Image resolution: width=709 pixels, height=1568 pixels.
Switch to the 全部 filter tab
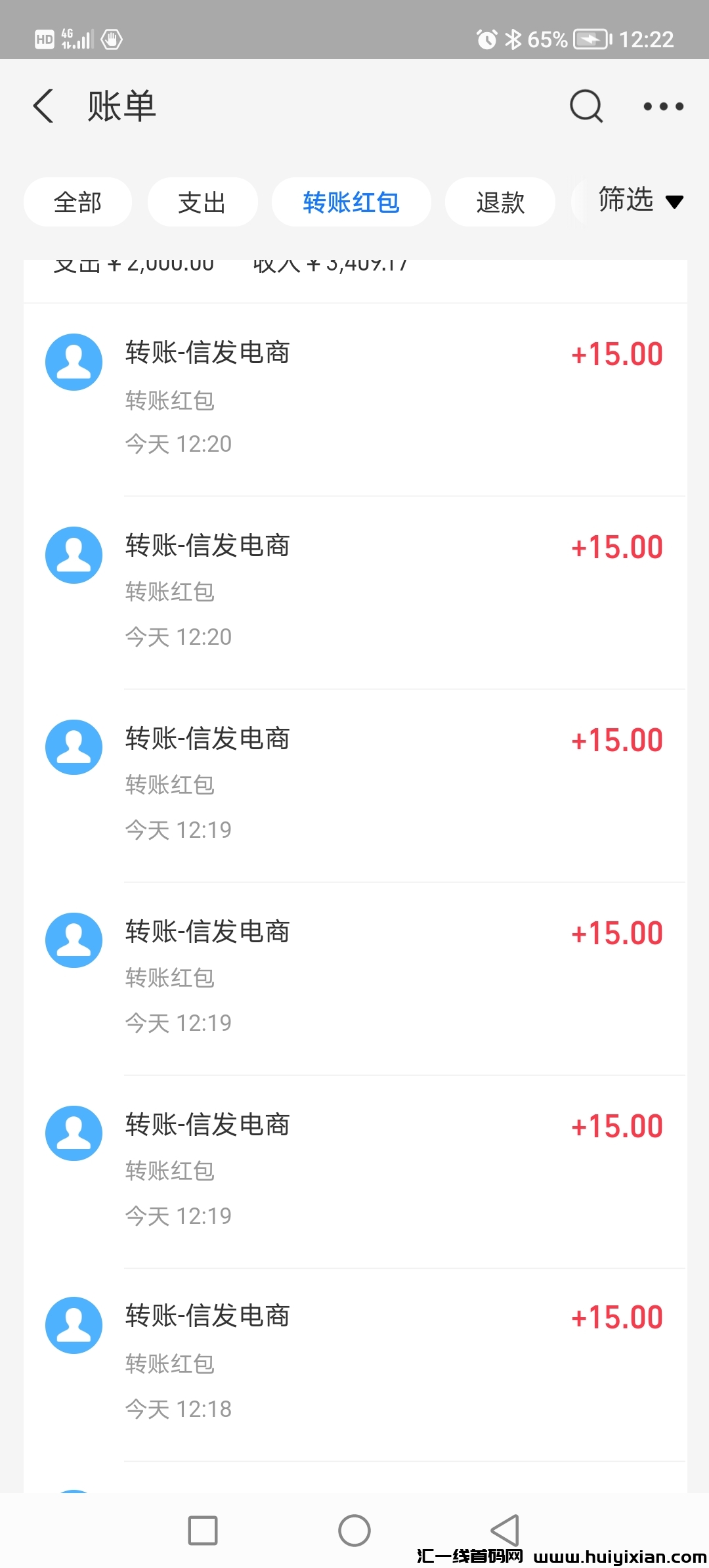77,202
